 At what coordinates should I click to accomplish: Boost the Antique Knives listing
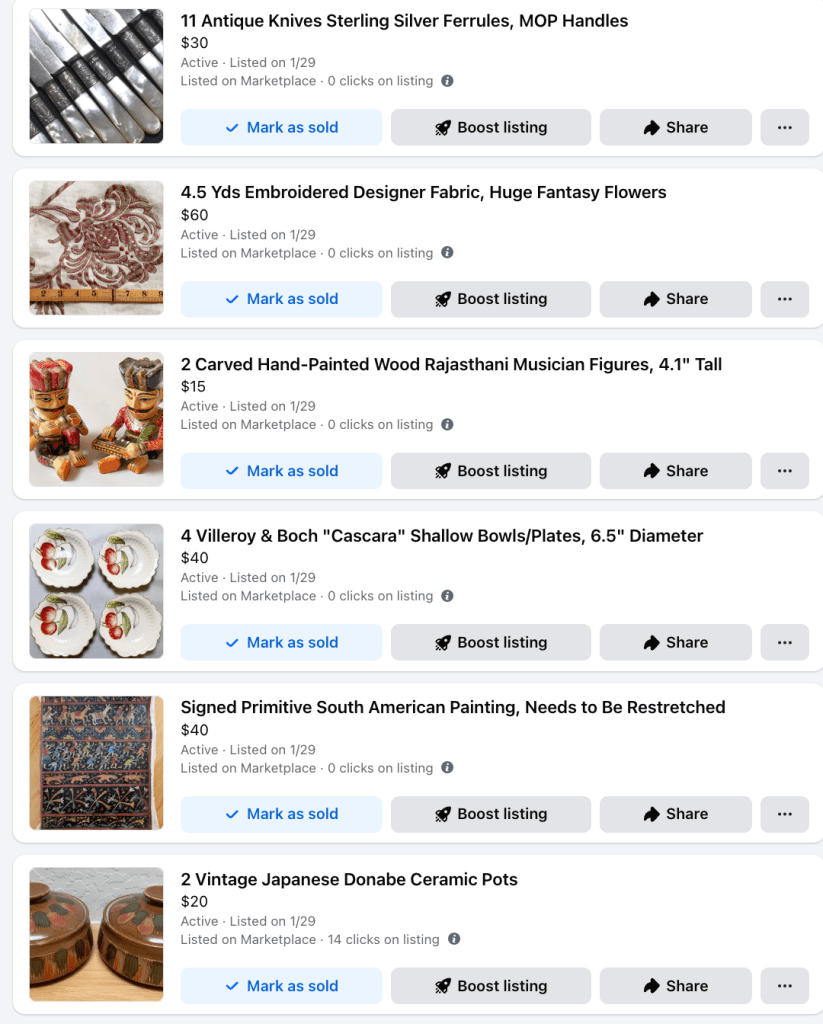coord(491,127)
